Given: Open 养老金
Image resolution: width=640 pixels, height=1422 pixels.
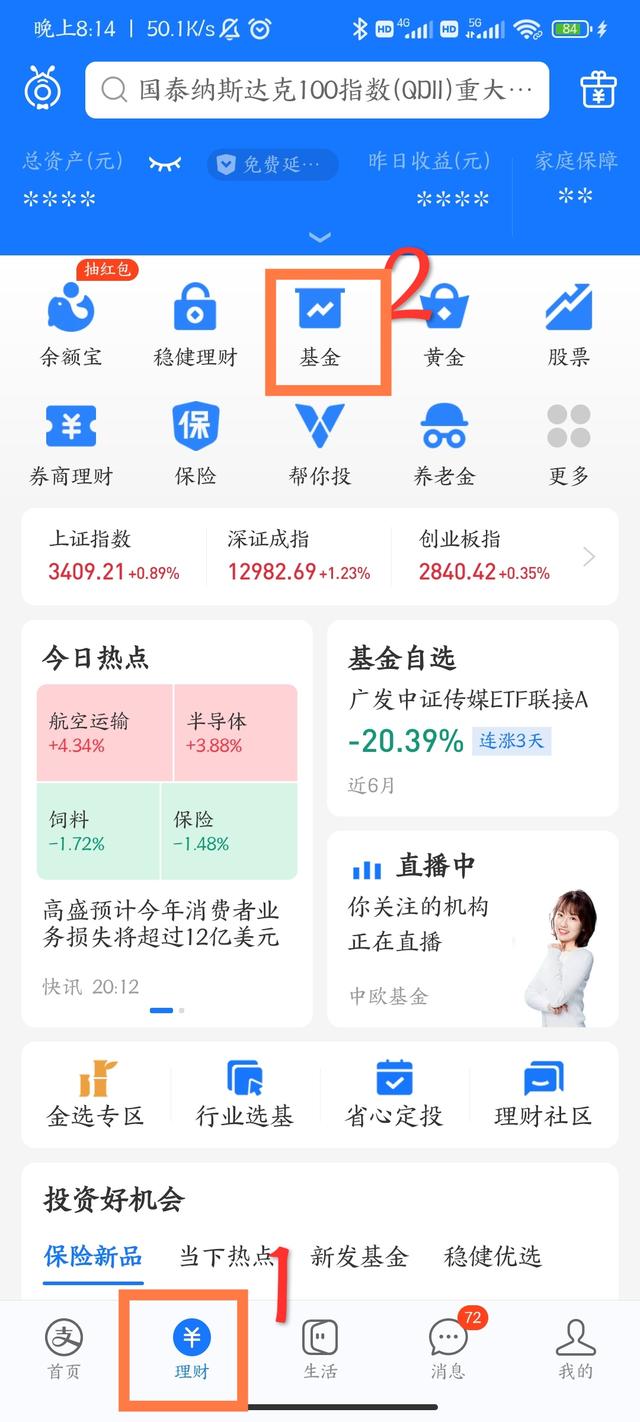Looking at the screenshot, I should pyautogui.click(x=444, y=445).
